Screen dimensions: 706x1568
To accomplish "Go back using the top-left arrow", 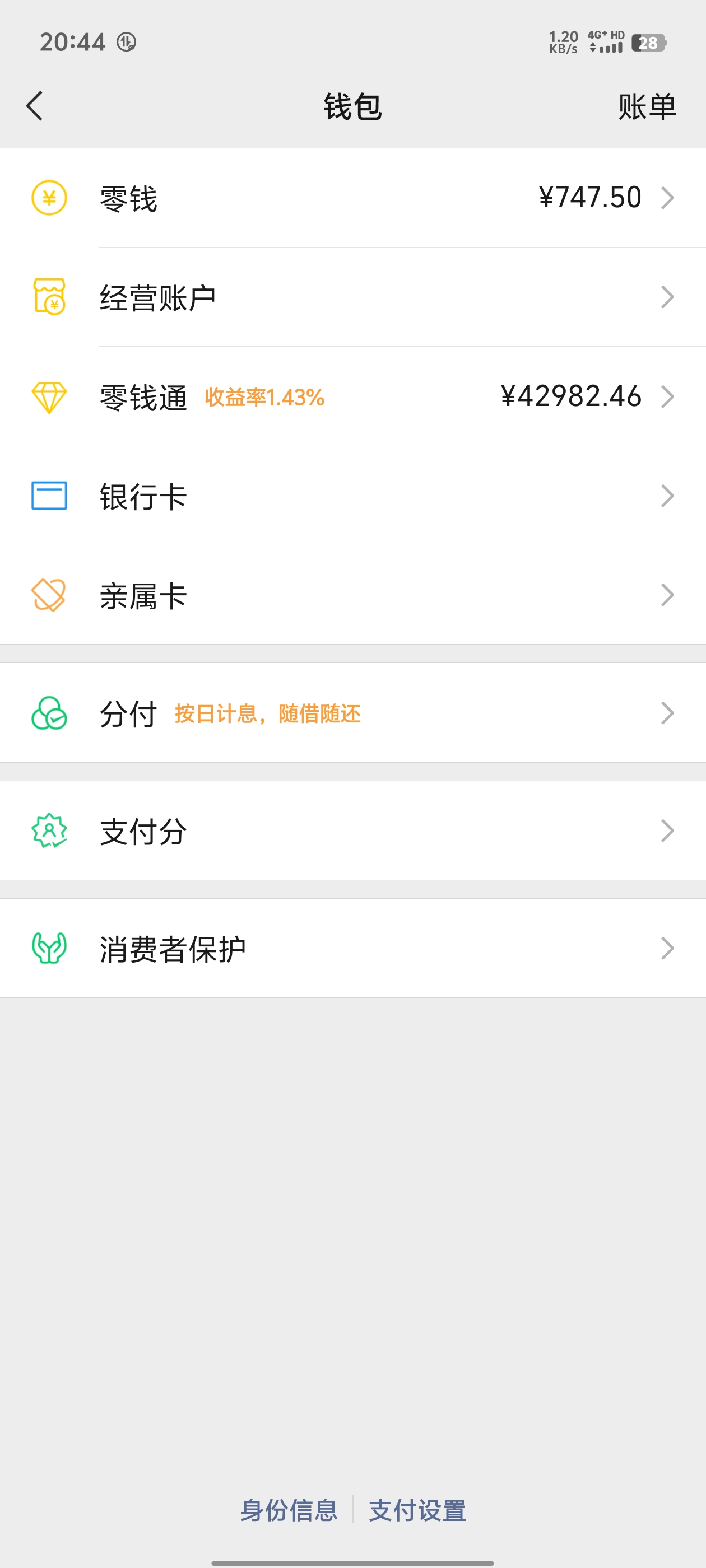I will [35, 106].
